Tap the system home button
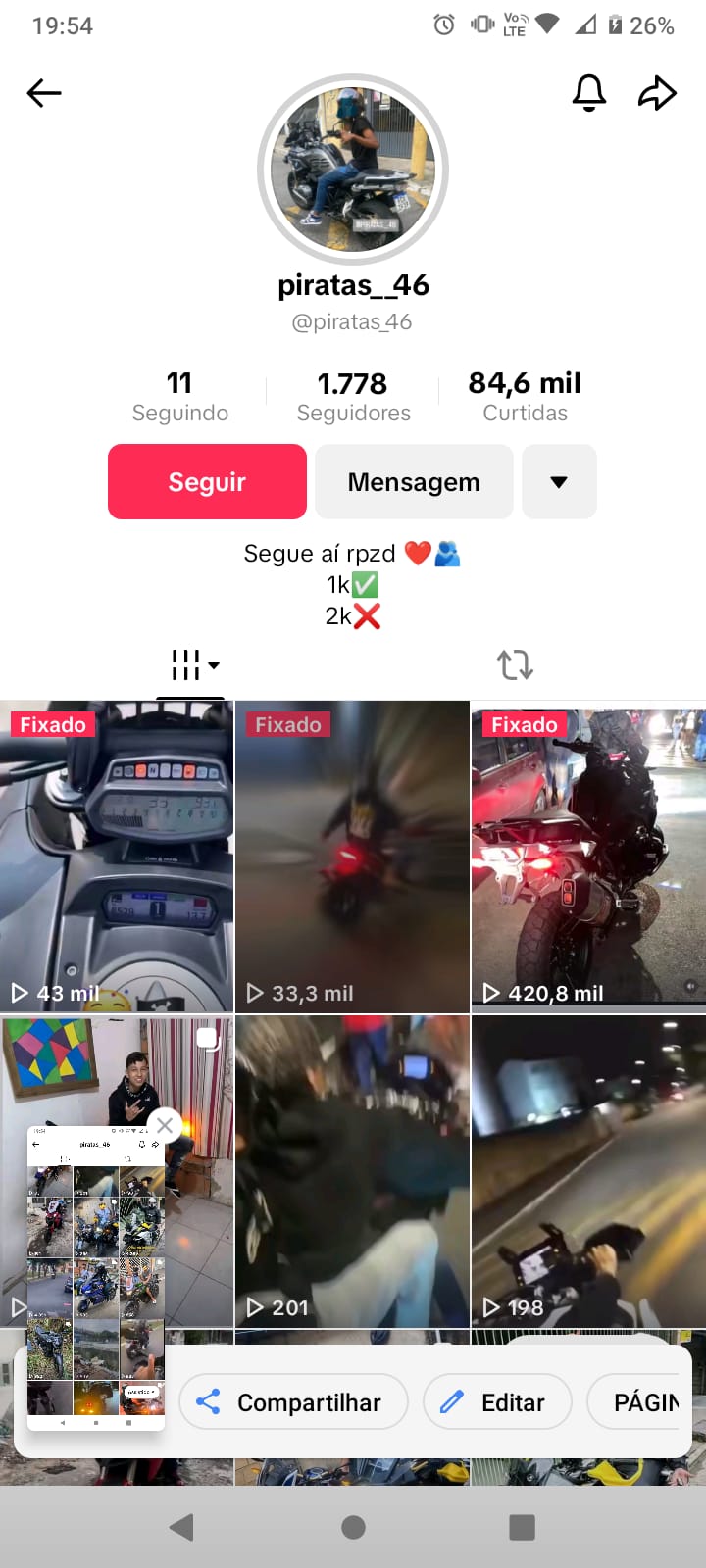The image size is (706, 1568). click(x=353, y=1527)
